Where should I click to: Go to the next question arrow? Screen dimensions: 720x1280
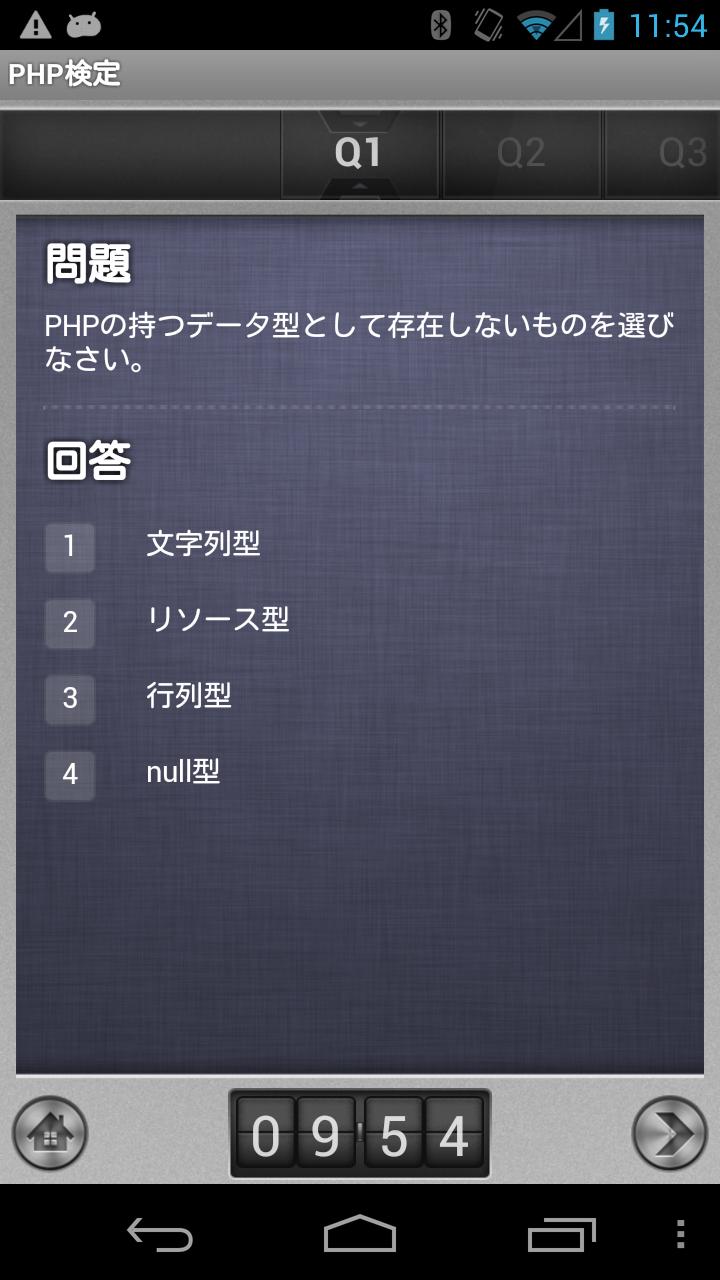(x=669, y=1134)
